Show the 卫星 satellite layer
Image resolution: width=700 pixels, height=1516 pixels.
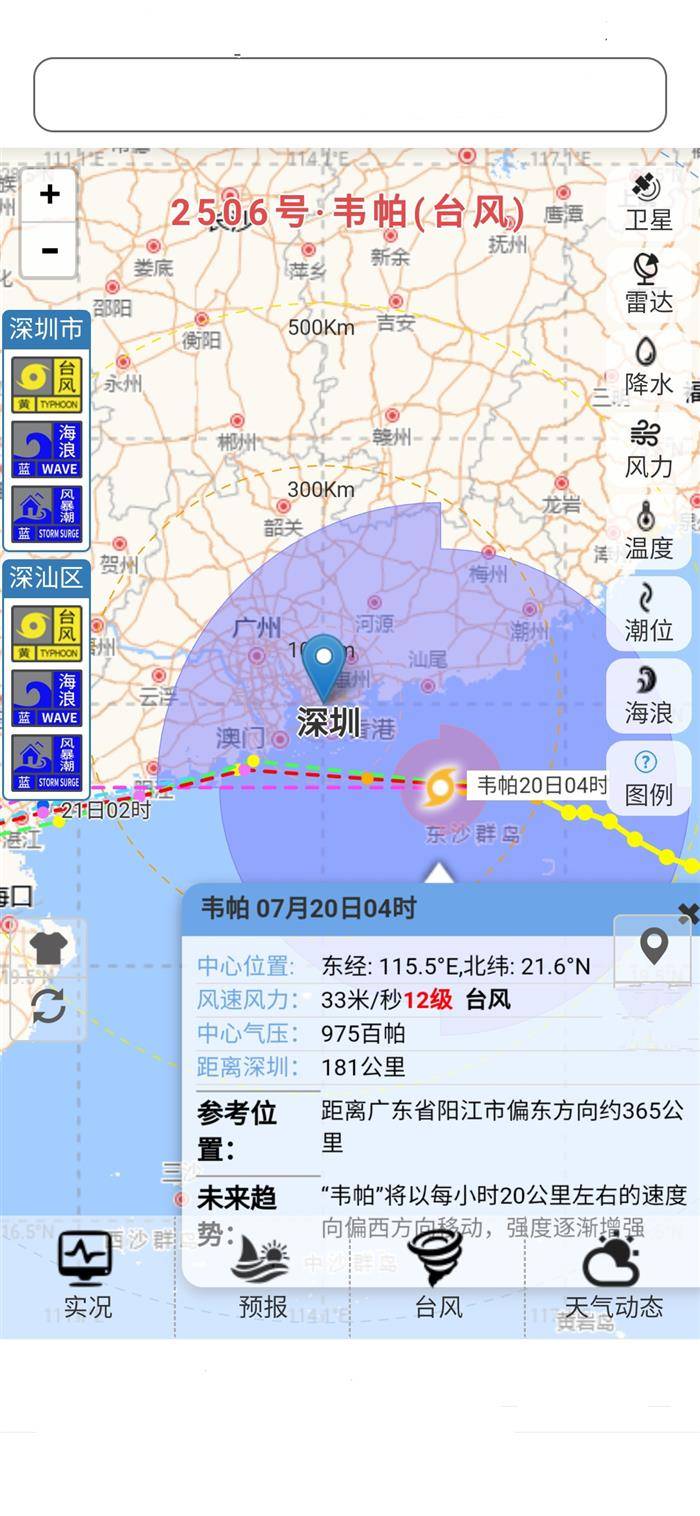pyautogui.click(x=648, y=201)
